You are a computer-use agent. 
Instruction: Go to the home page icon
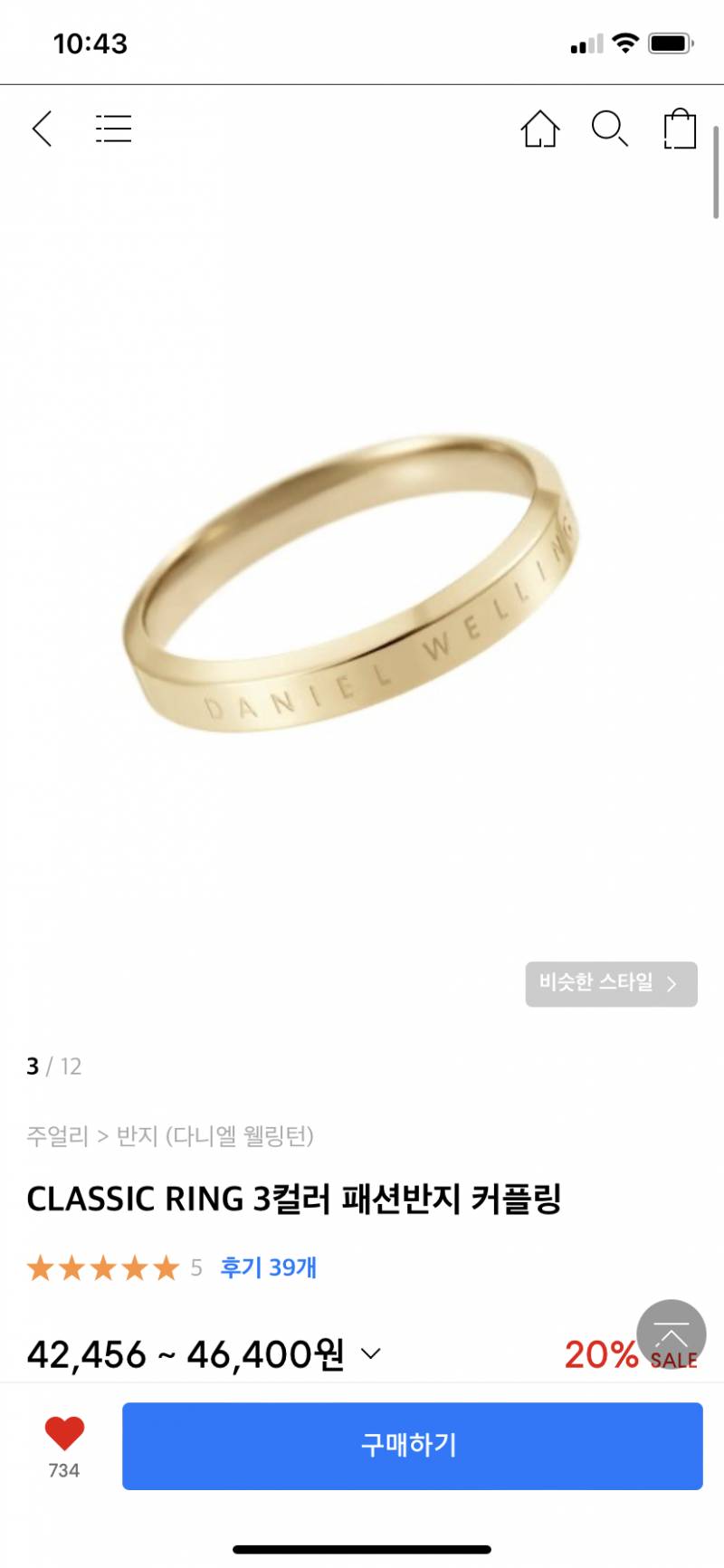point(540,129)
